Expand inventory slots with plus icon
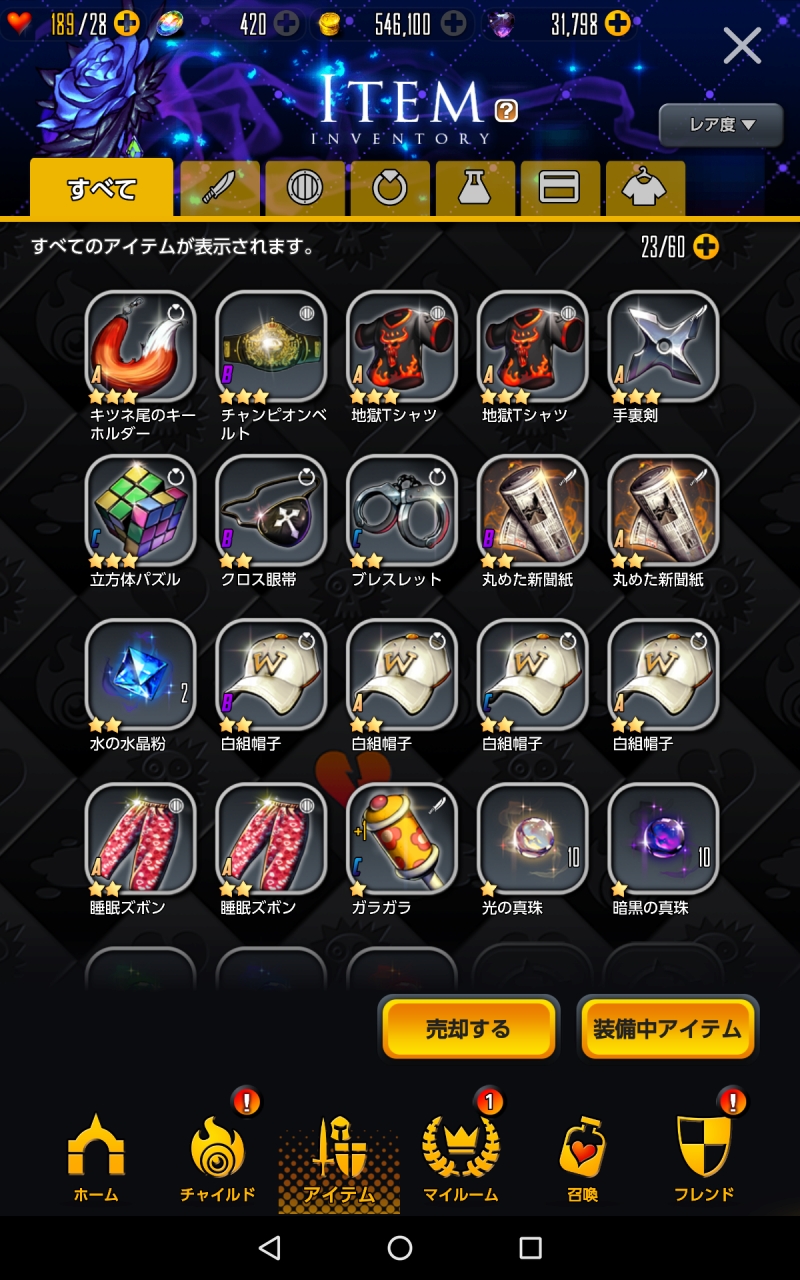Screen dimensions: 800x1280 706,247
